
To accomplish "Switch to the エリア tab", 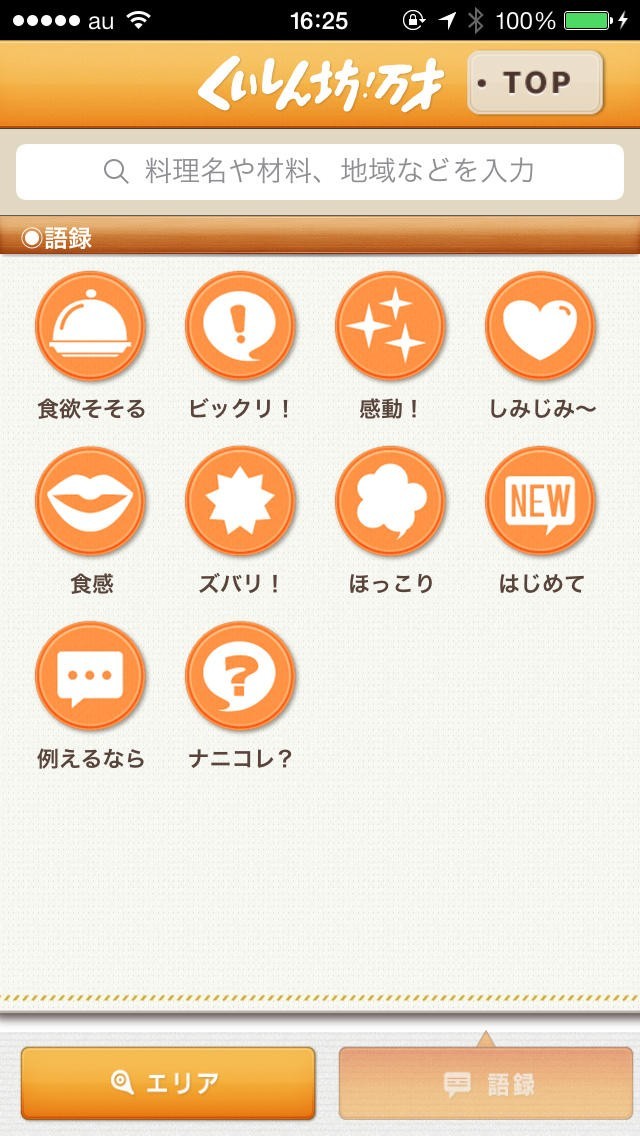I will pyautogui.click(x=168, y=1083).
